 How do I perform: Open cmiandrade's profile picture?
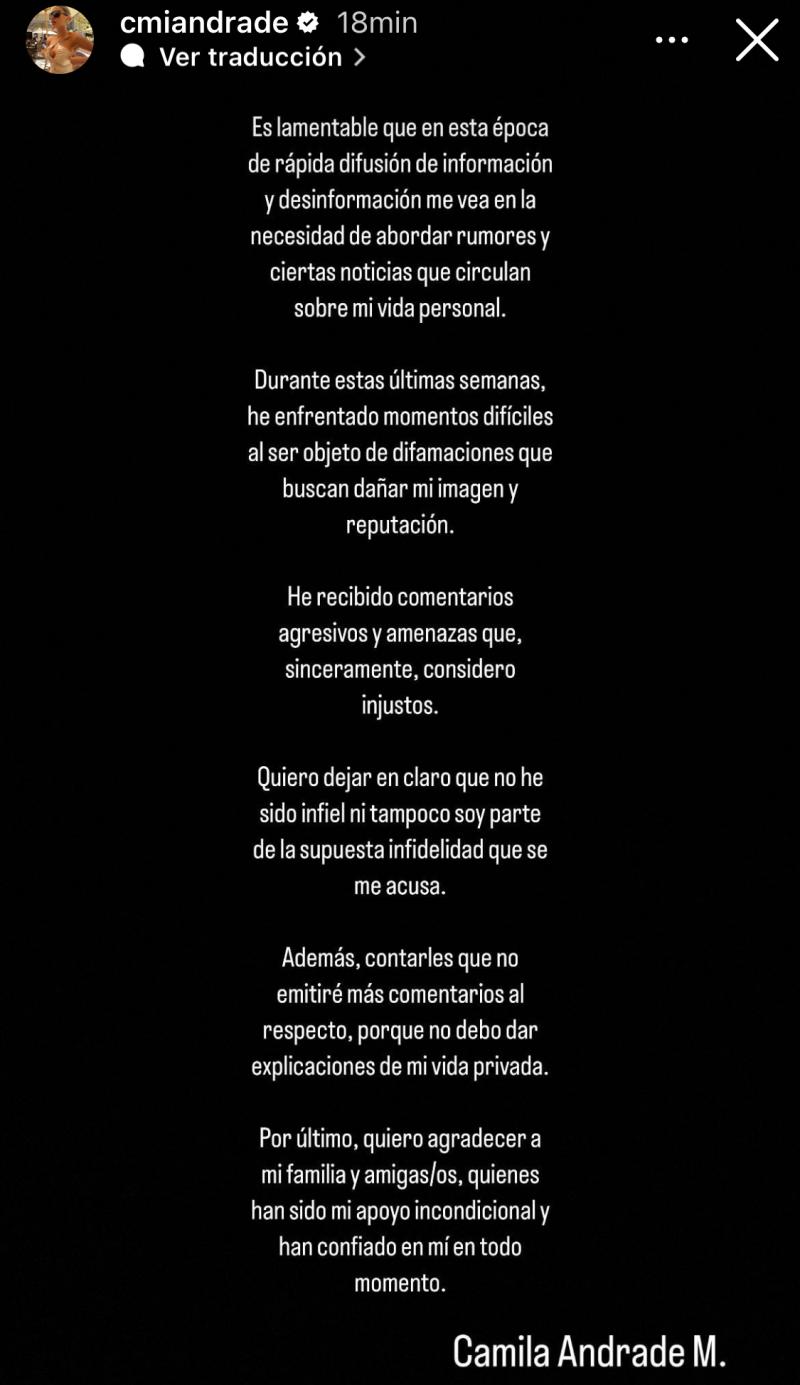[60, 40]
